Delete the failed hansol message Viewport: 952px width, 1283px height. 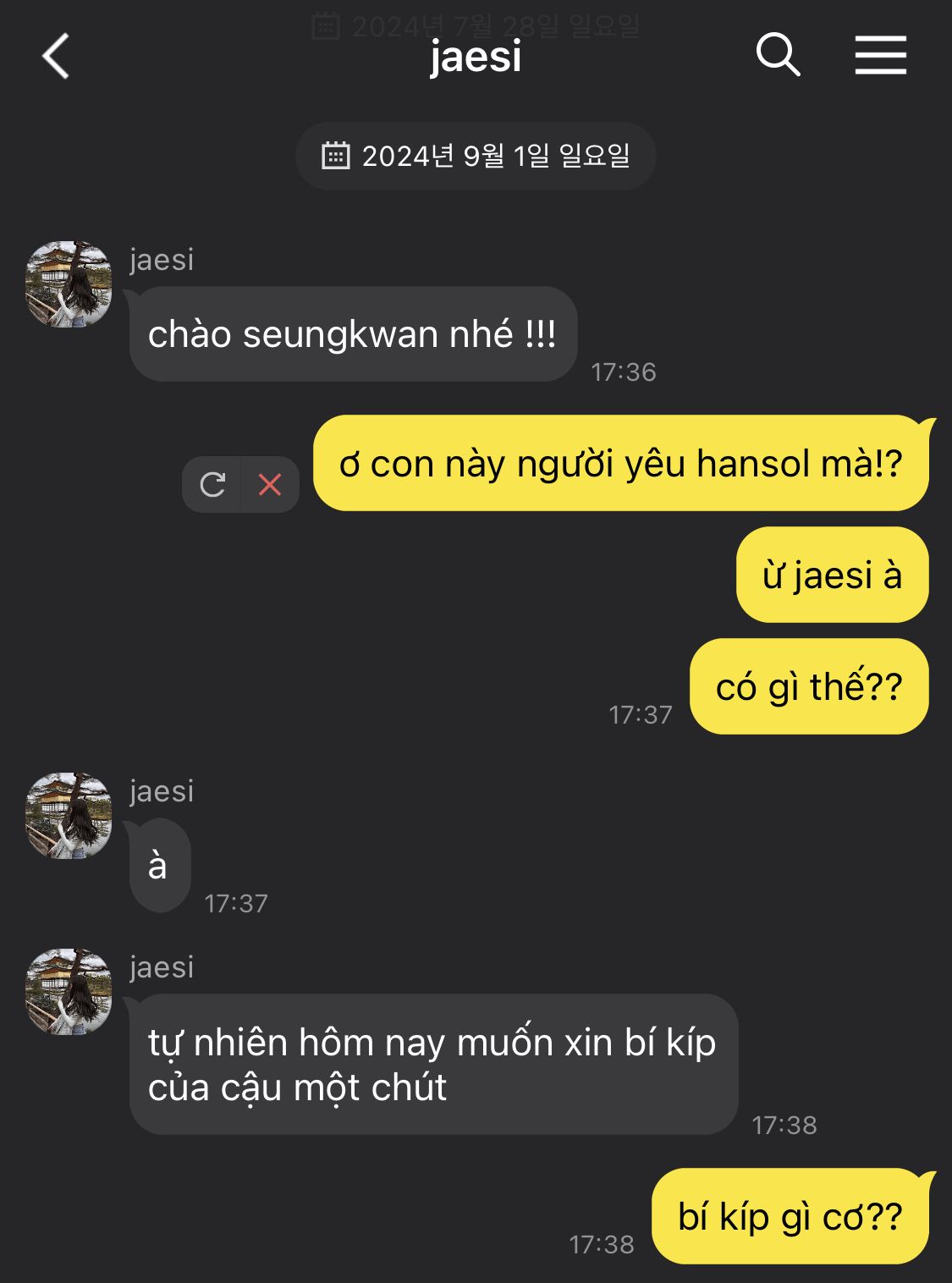pos(270,485)
